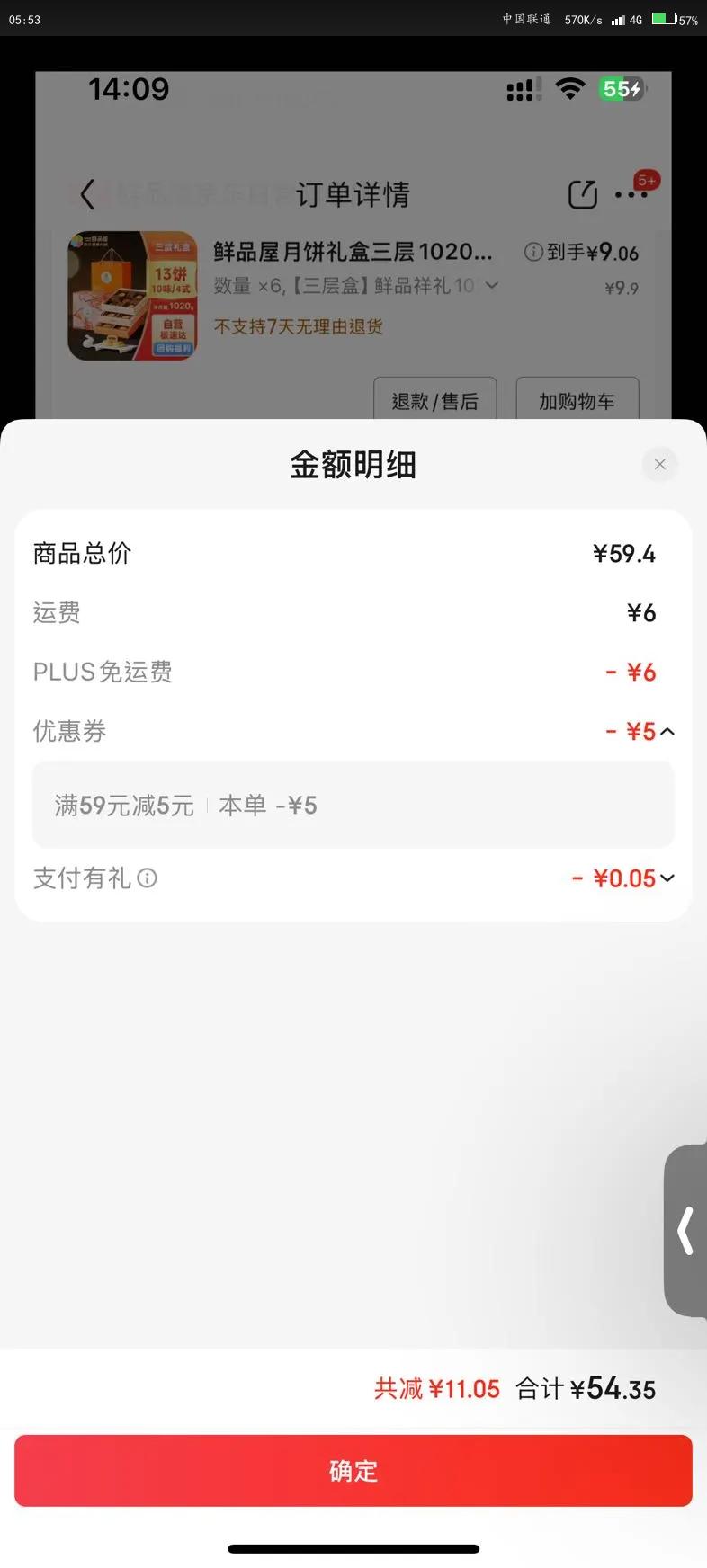Image resolution: width=707 pixels, height=1568 pixels.
Task: Open the sidebar handle arrow
Action: point(686,1230)
